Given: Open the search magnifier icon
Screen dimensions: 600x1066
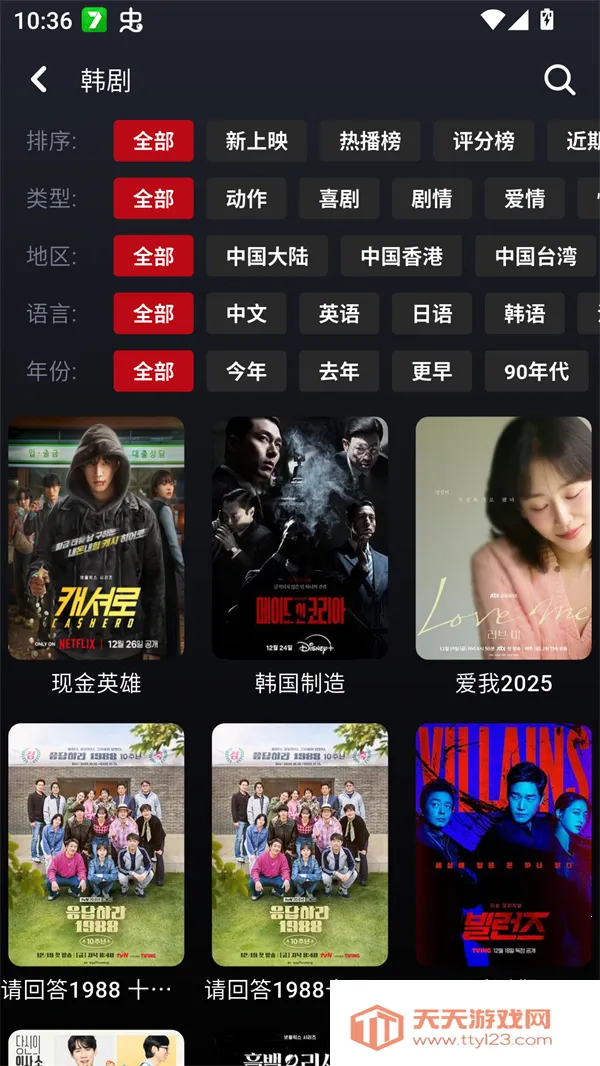Looking at the screenshot, I should coord(559,80).
